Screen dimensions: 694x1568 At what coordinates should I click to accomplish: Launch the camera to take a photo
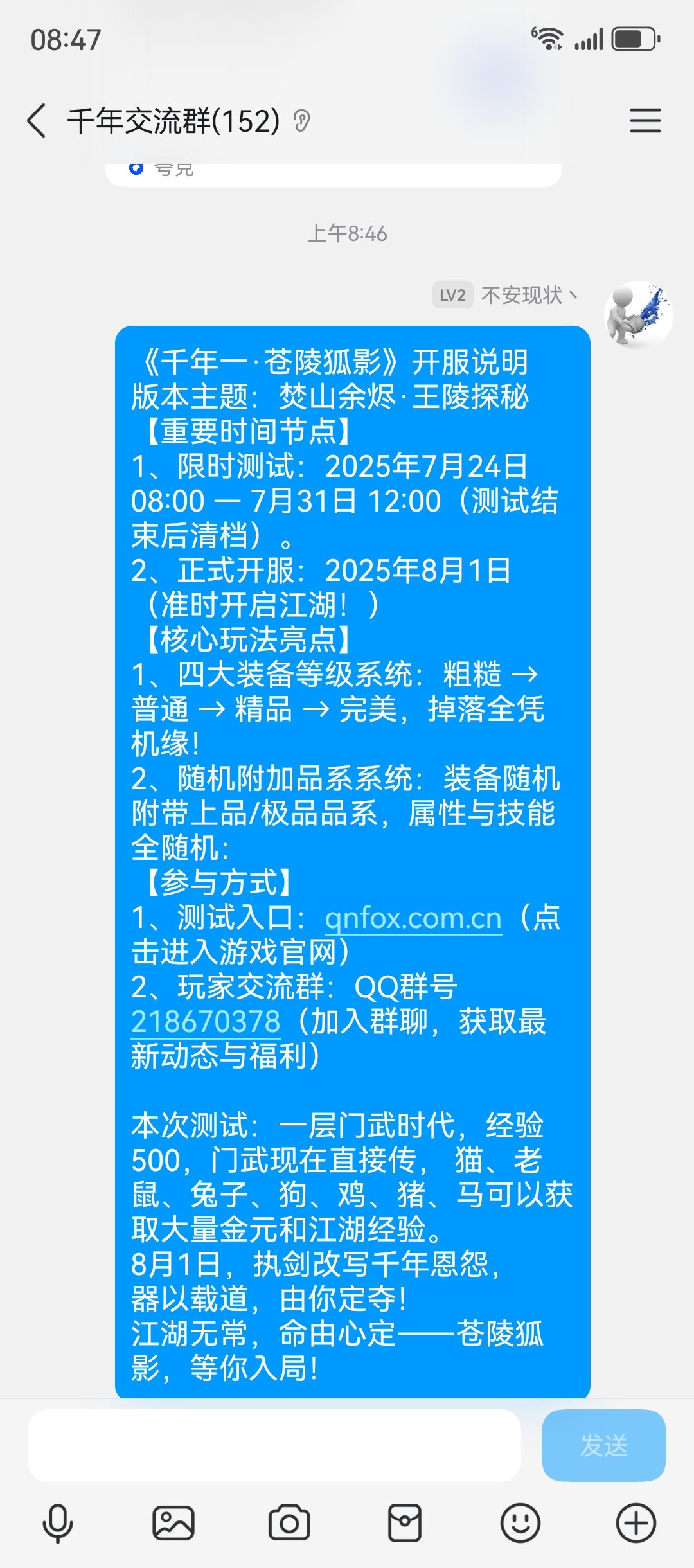289,1523
